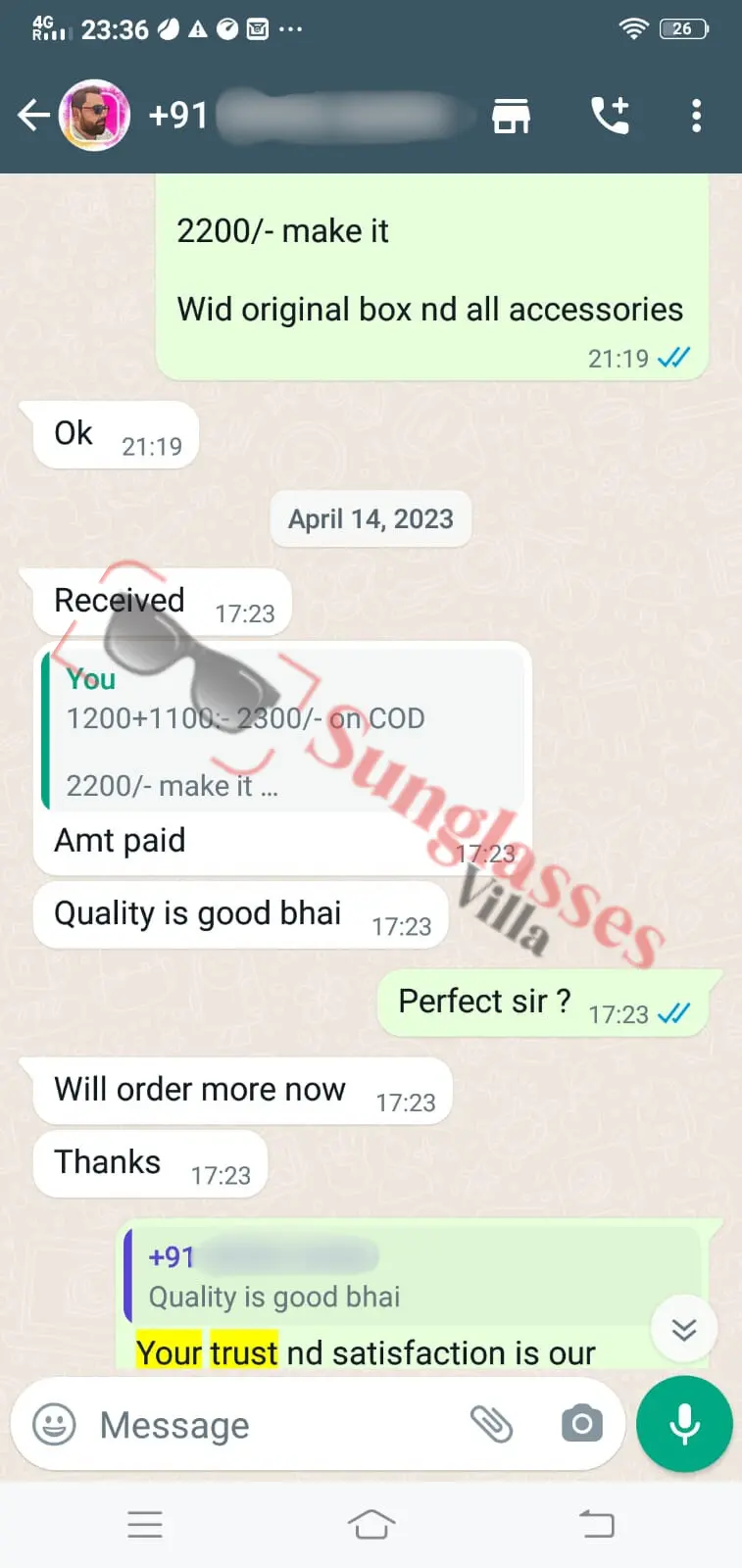Open the business catalog storefront icon
Image resolution: width=742 pixels, height=1568 pixels.
coord(511,116)
